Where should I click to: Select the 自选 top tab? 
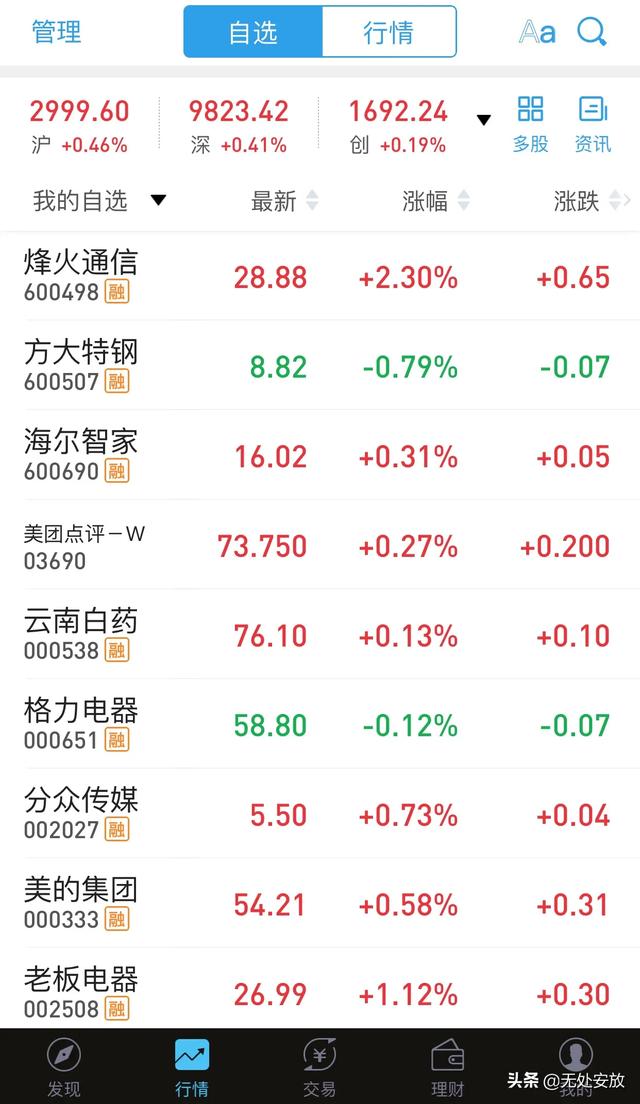[253, 32]
